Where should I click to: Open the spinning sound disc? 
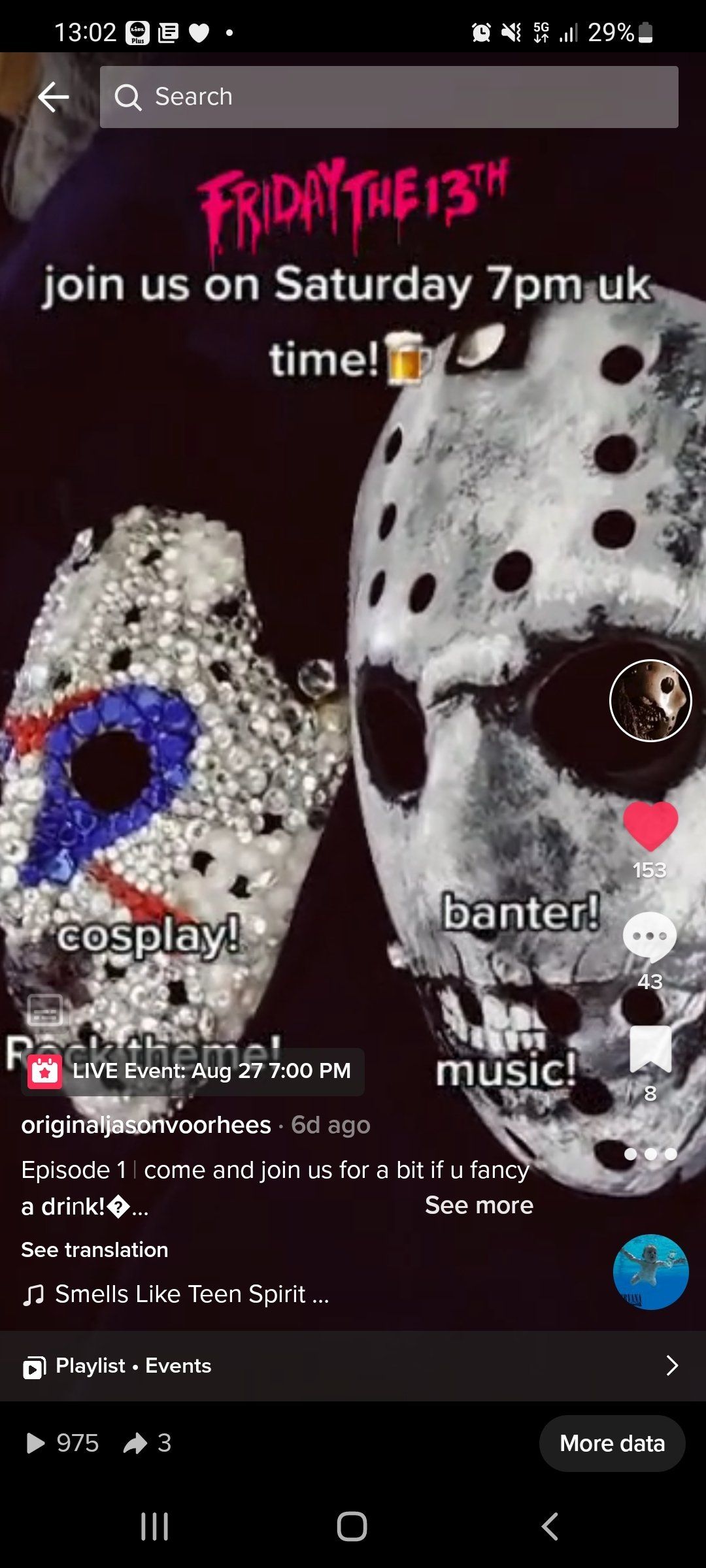click(650, 1271)
